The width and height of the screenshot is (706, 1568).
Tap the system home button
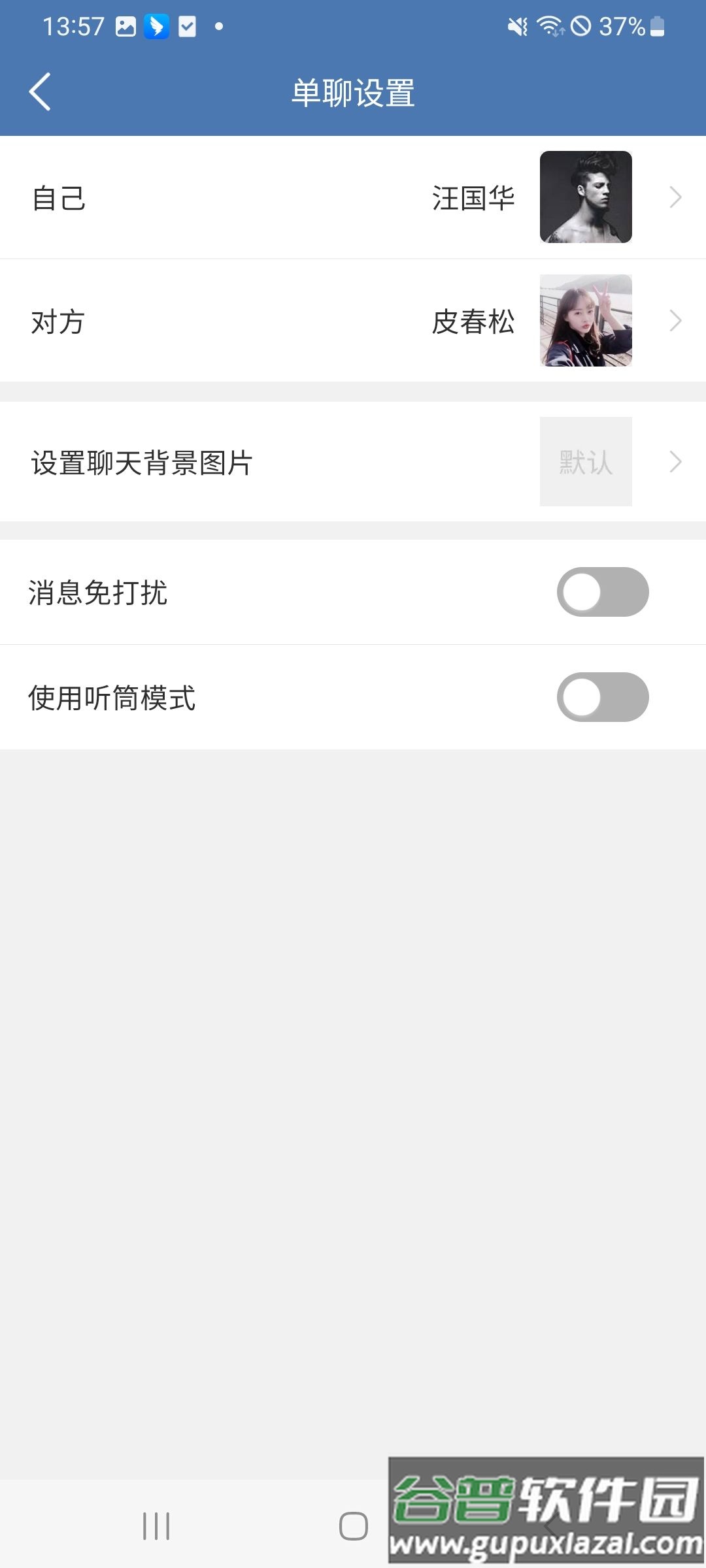tap(353, 1526)
